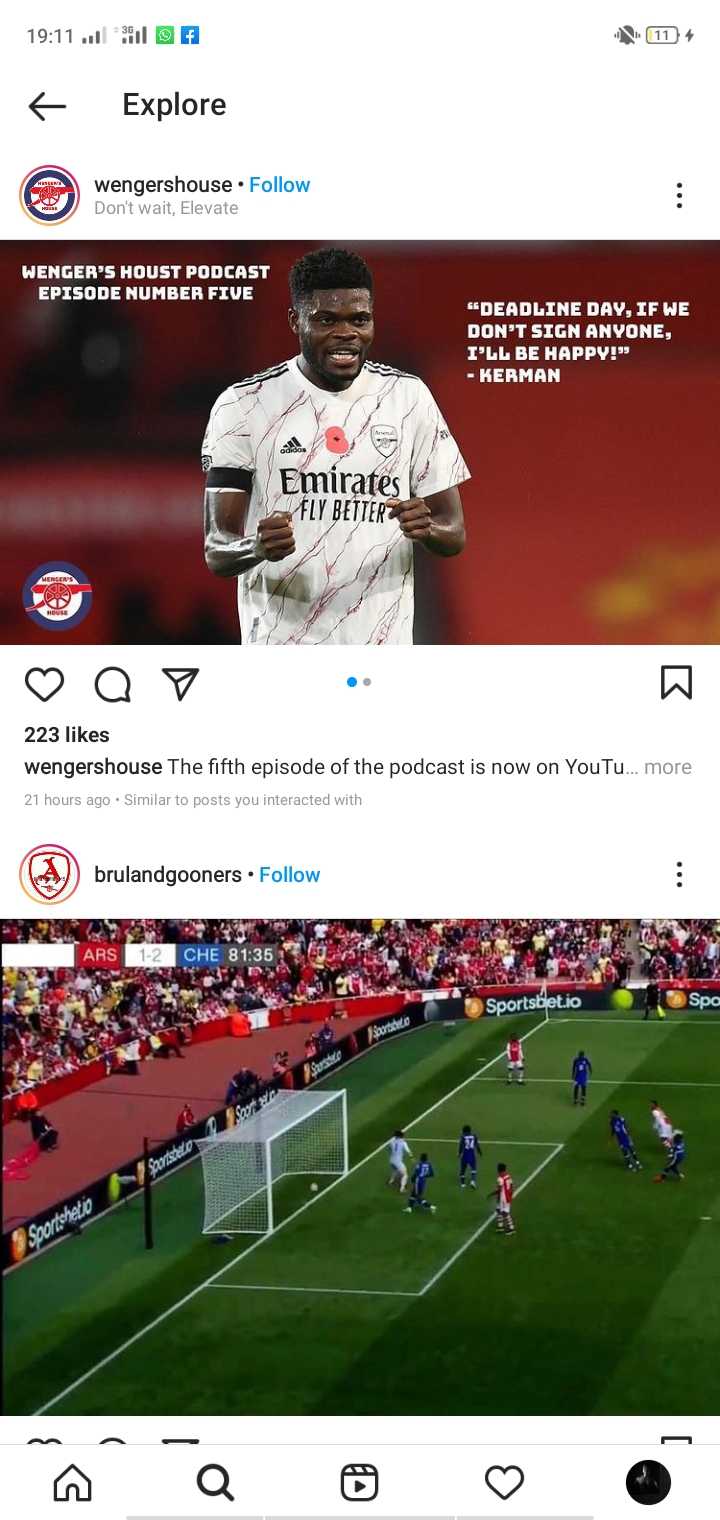Open the Activity heart tab
Screen dimensions: 720x1520
coord(504,1482)
